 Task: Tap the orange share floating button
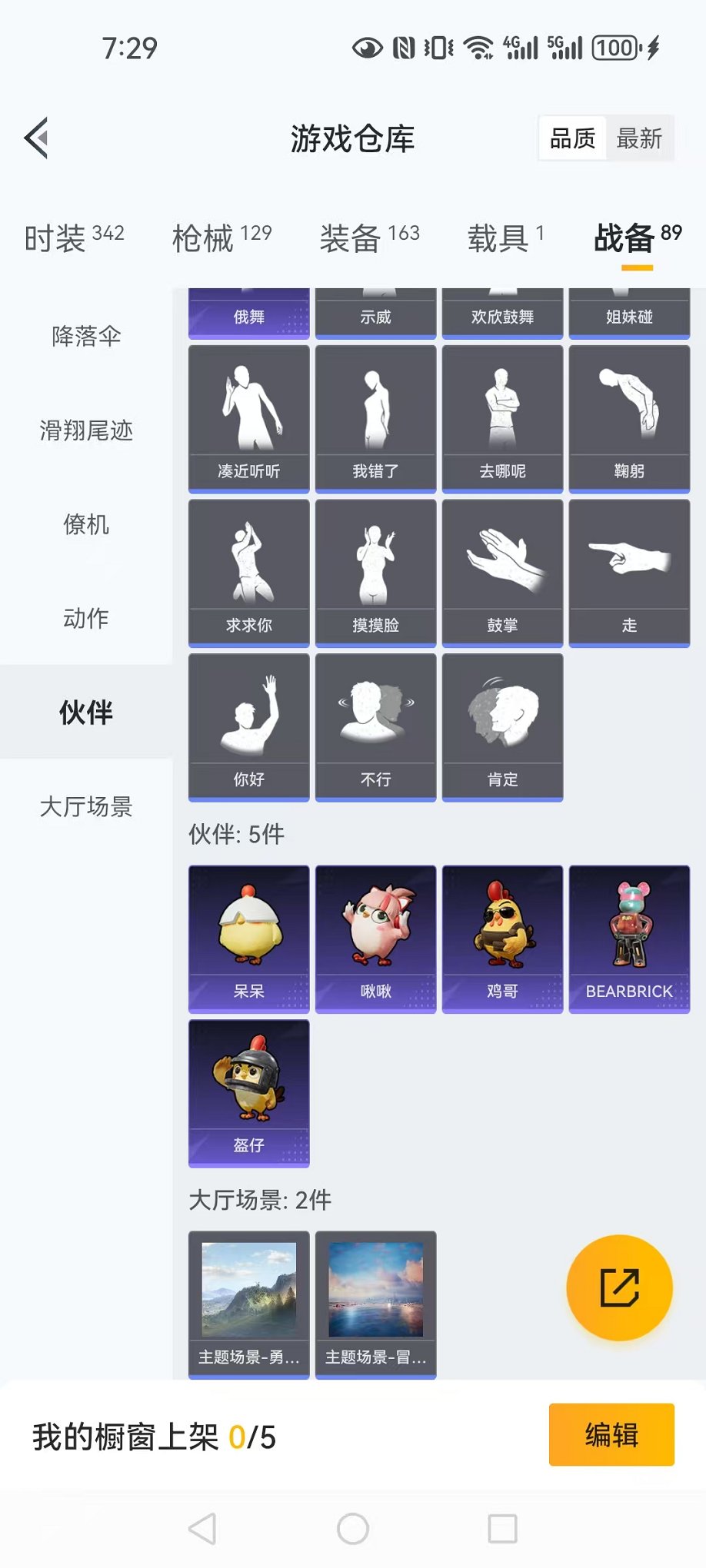coord(619,1287)
